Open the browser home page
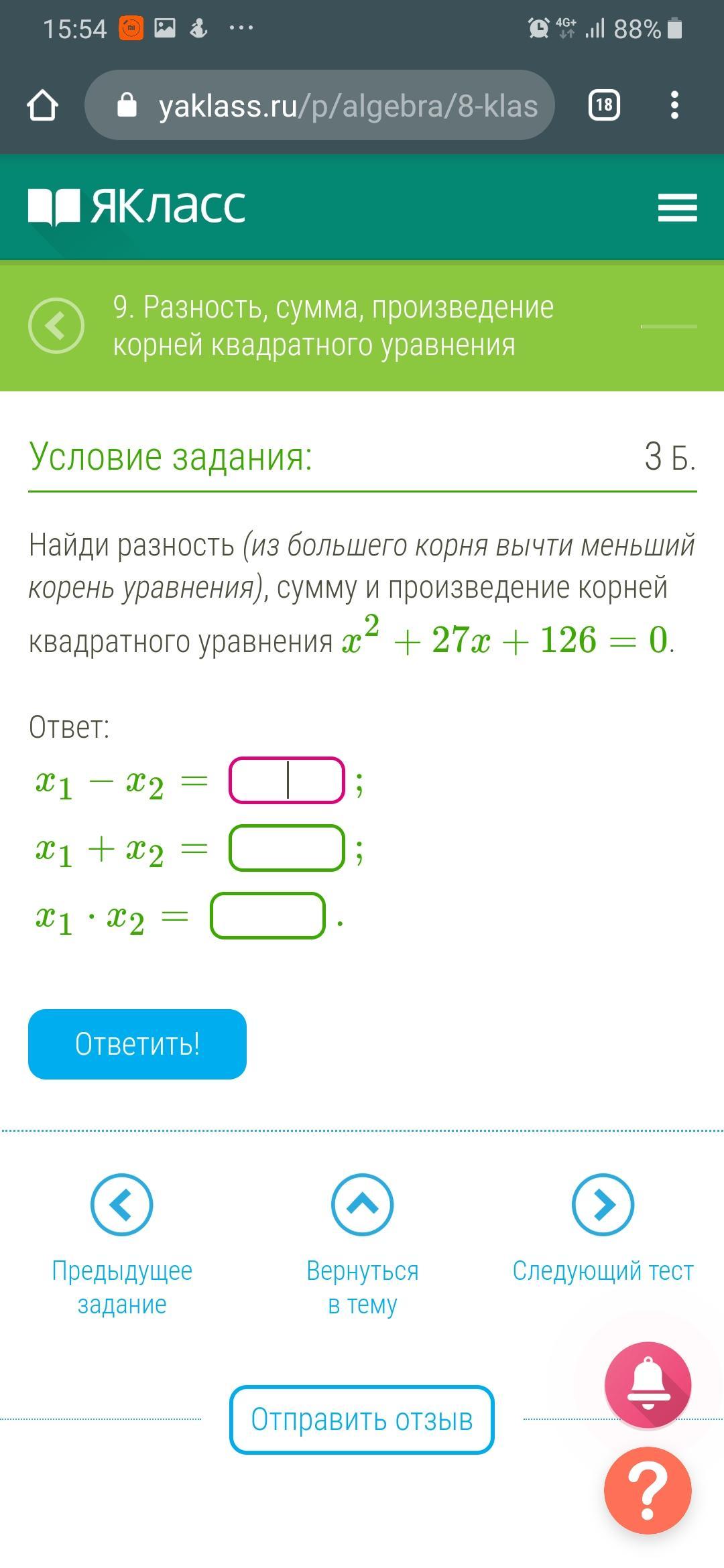Screen dimensions: 724x1568 point(42,105)
